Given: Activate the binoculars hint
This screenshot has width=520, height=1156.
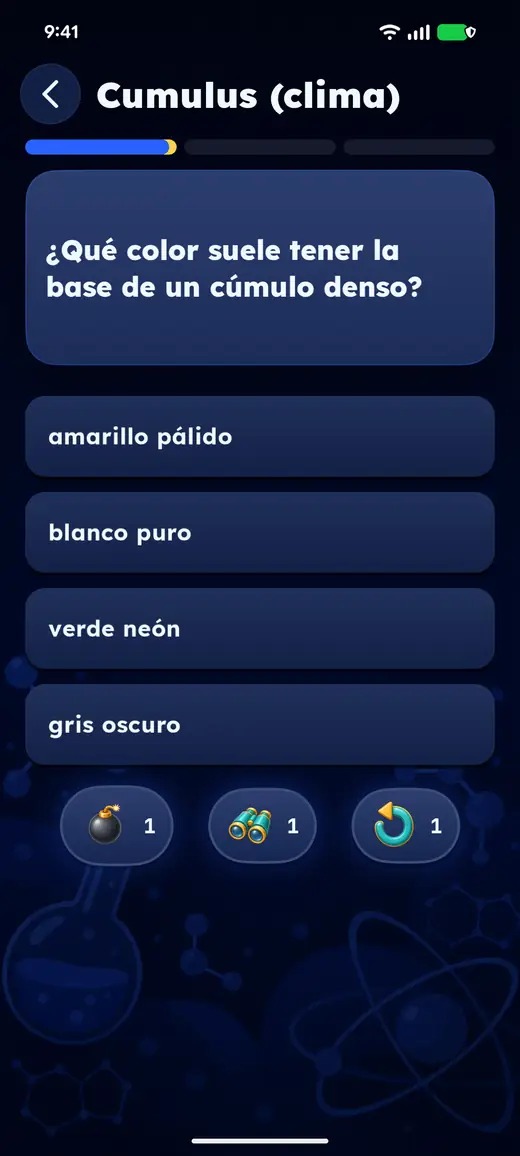Looking at the screenshot, I should coord(262,826).
